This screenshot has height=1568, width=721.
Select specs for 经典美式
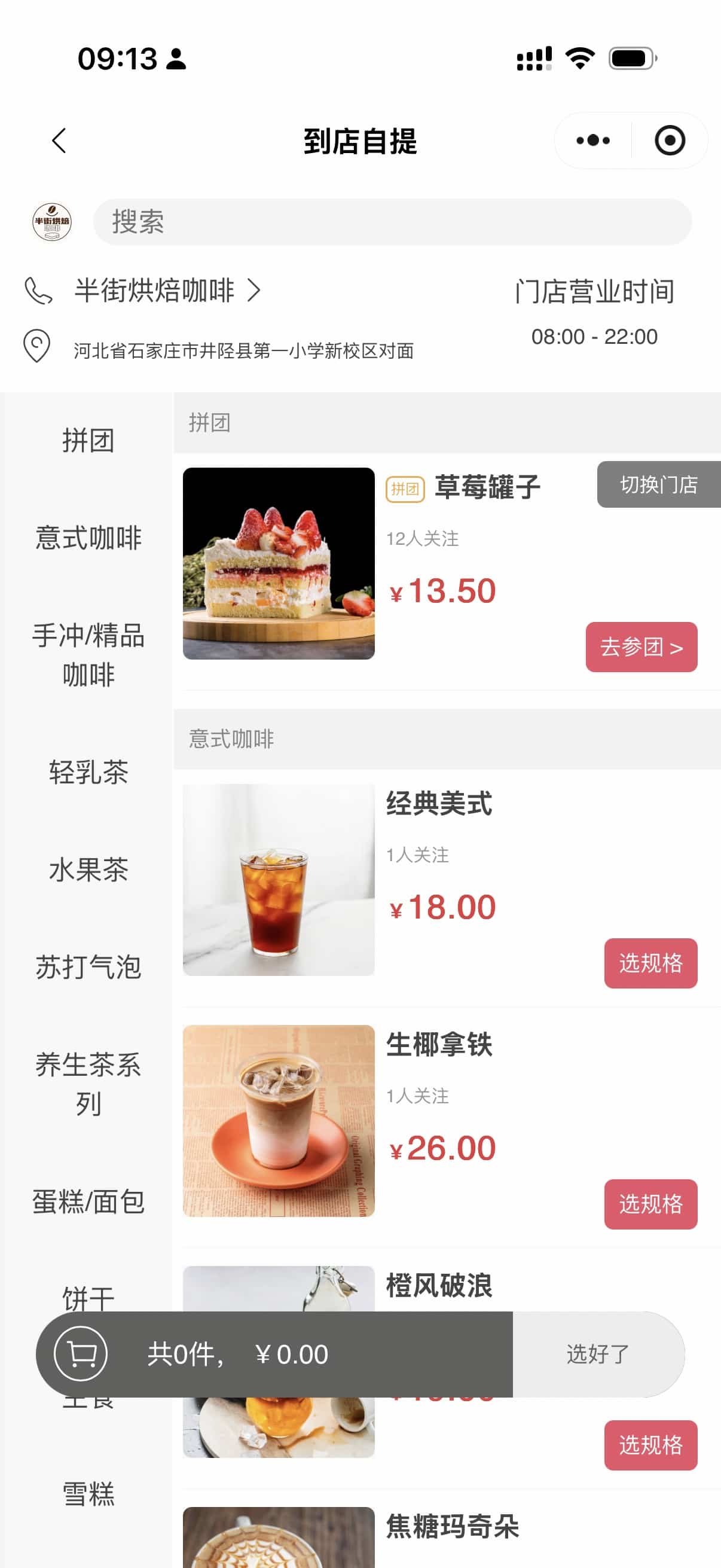(650, 963)
